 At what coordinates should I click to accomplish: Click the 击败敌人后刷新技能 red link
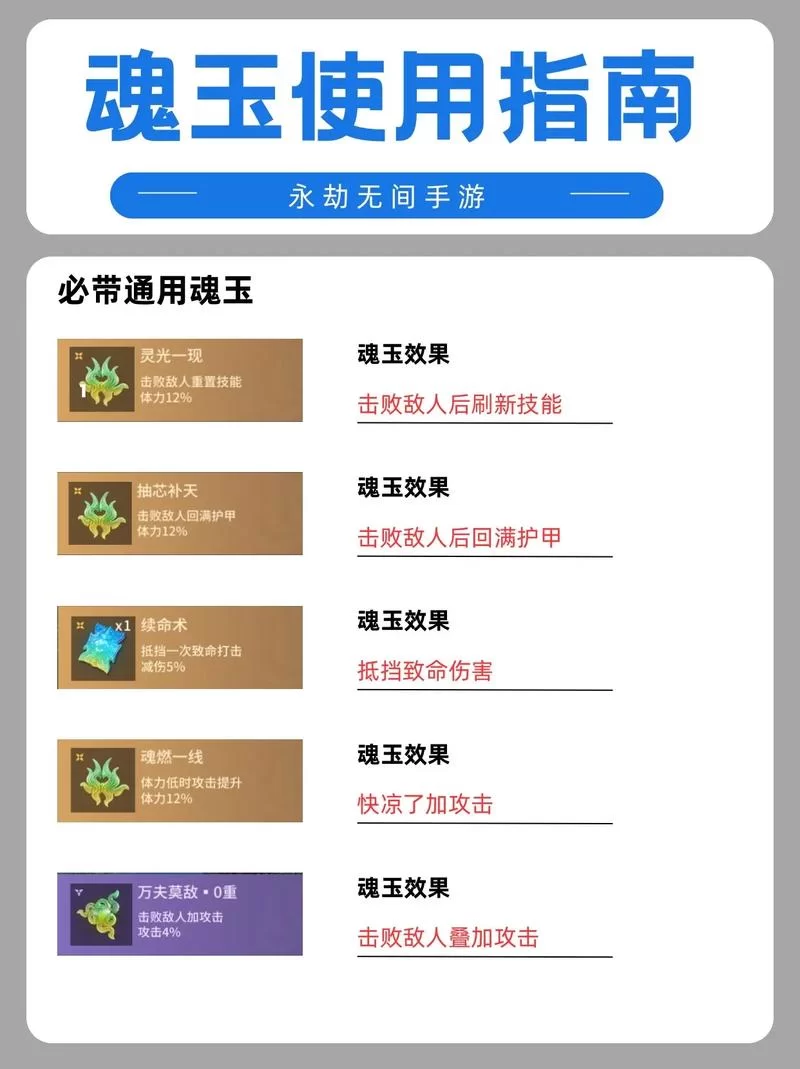click(x=458, y=405)
